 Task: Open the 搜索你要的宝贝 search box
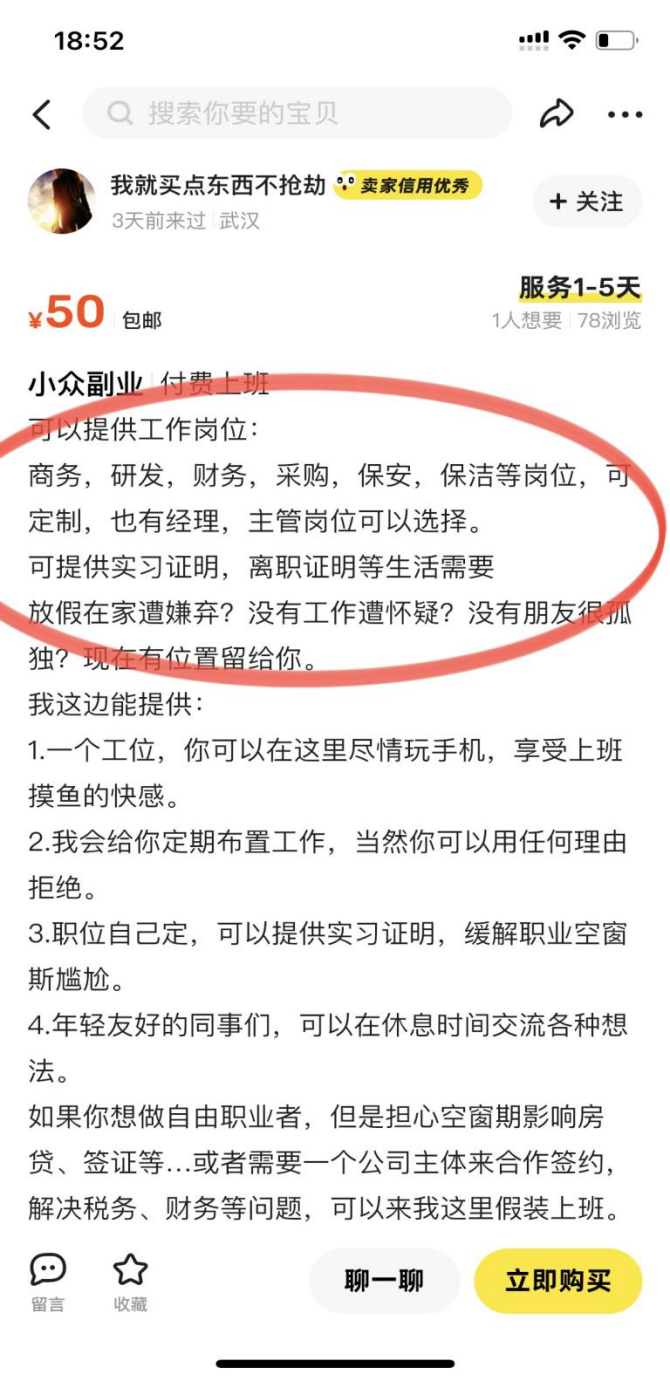click(297, 113)
